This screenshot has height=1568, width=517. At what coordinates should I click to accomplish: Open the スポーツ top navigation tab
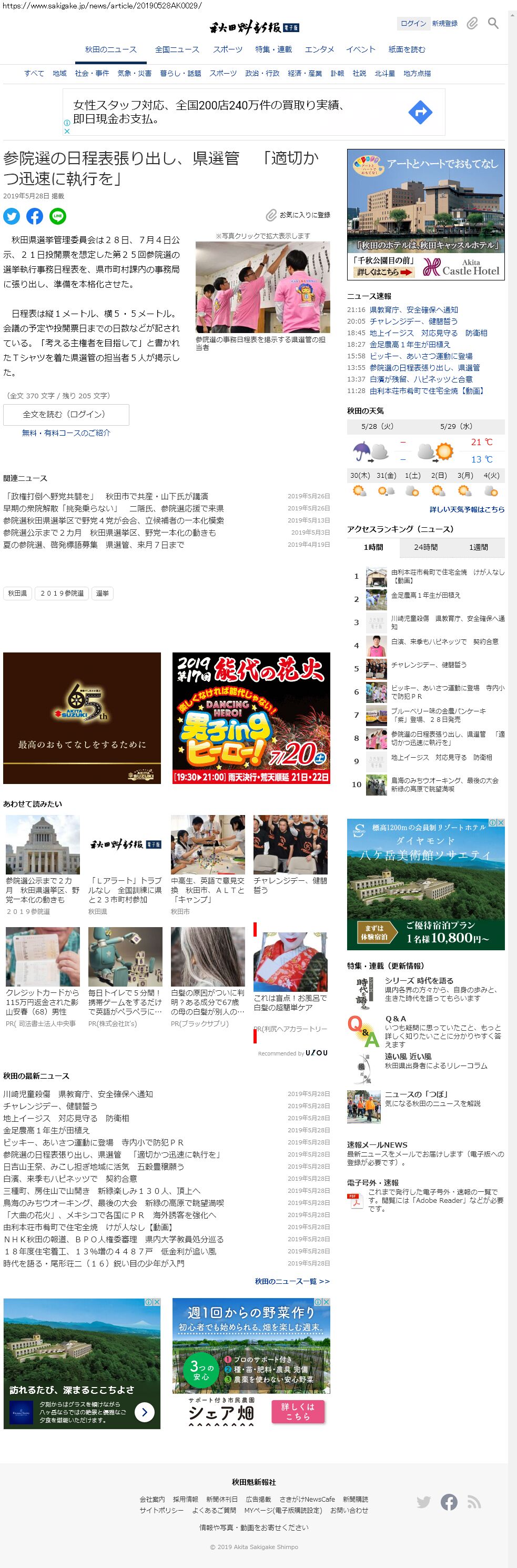[x=228, y=49]
